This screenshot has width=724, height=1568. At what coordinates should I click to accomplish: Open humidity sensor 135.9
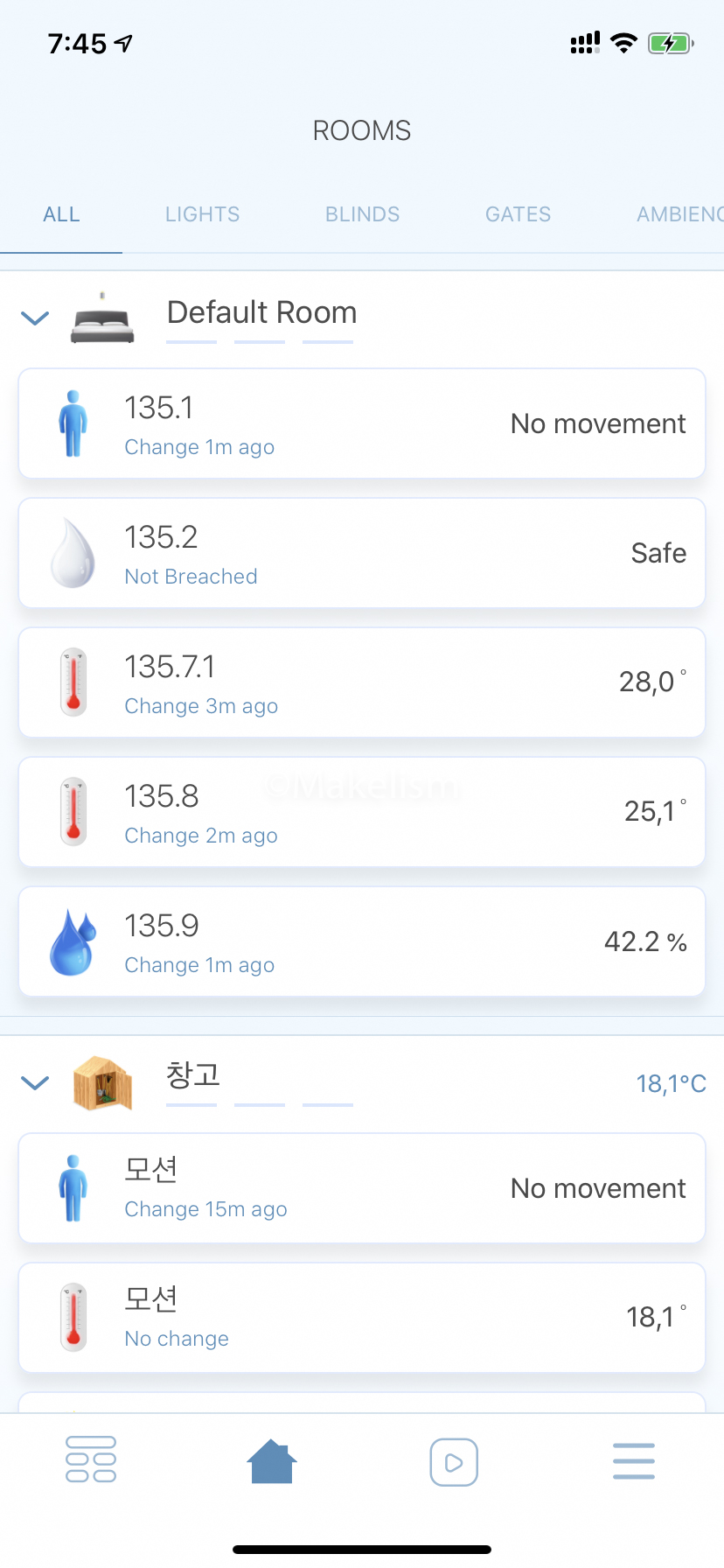[x=362, y=941]
